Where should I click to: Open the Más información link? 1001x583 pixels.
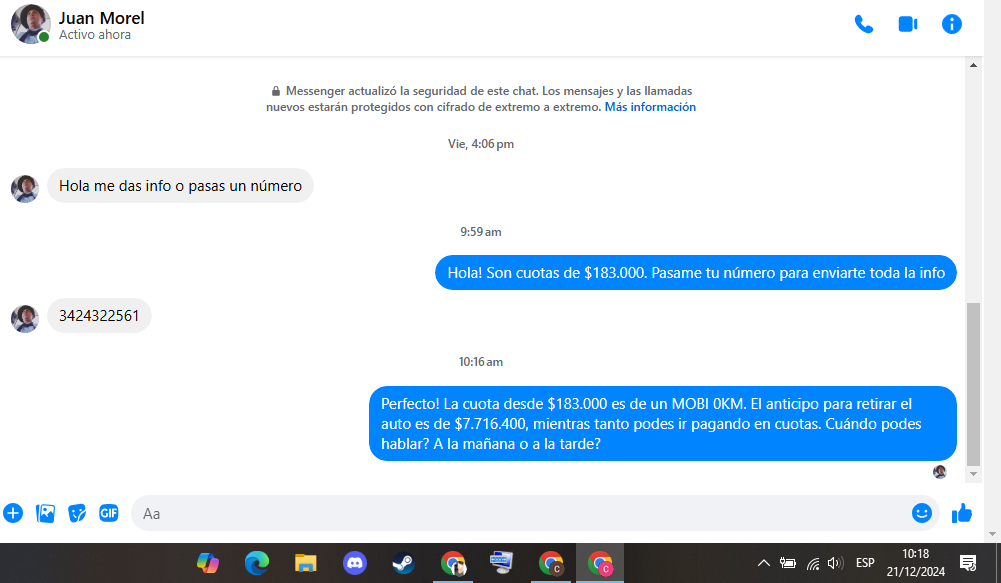650,107
